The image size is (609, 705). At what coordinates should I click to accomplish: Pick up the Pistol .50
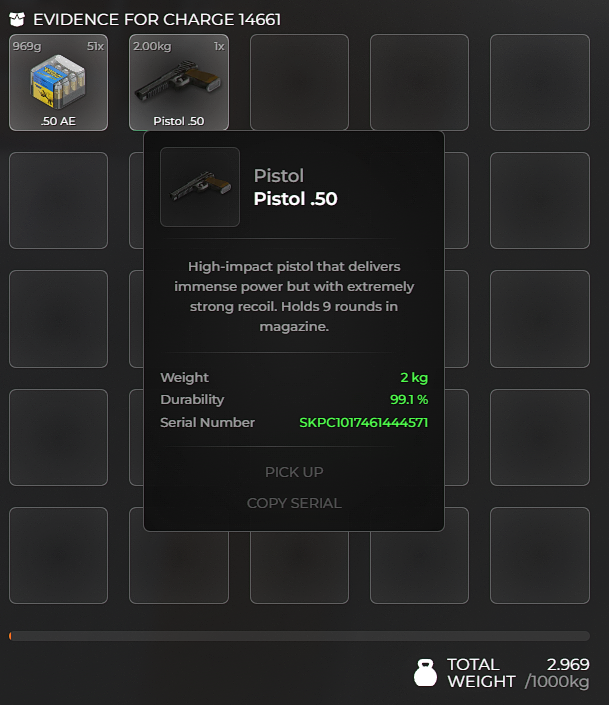pyautogui.click(x=294, y=472)
